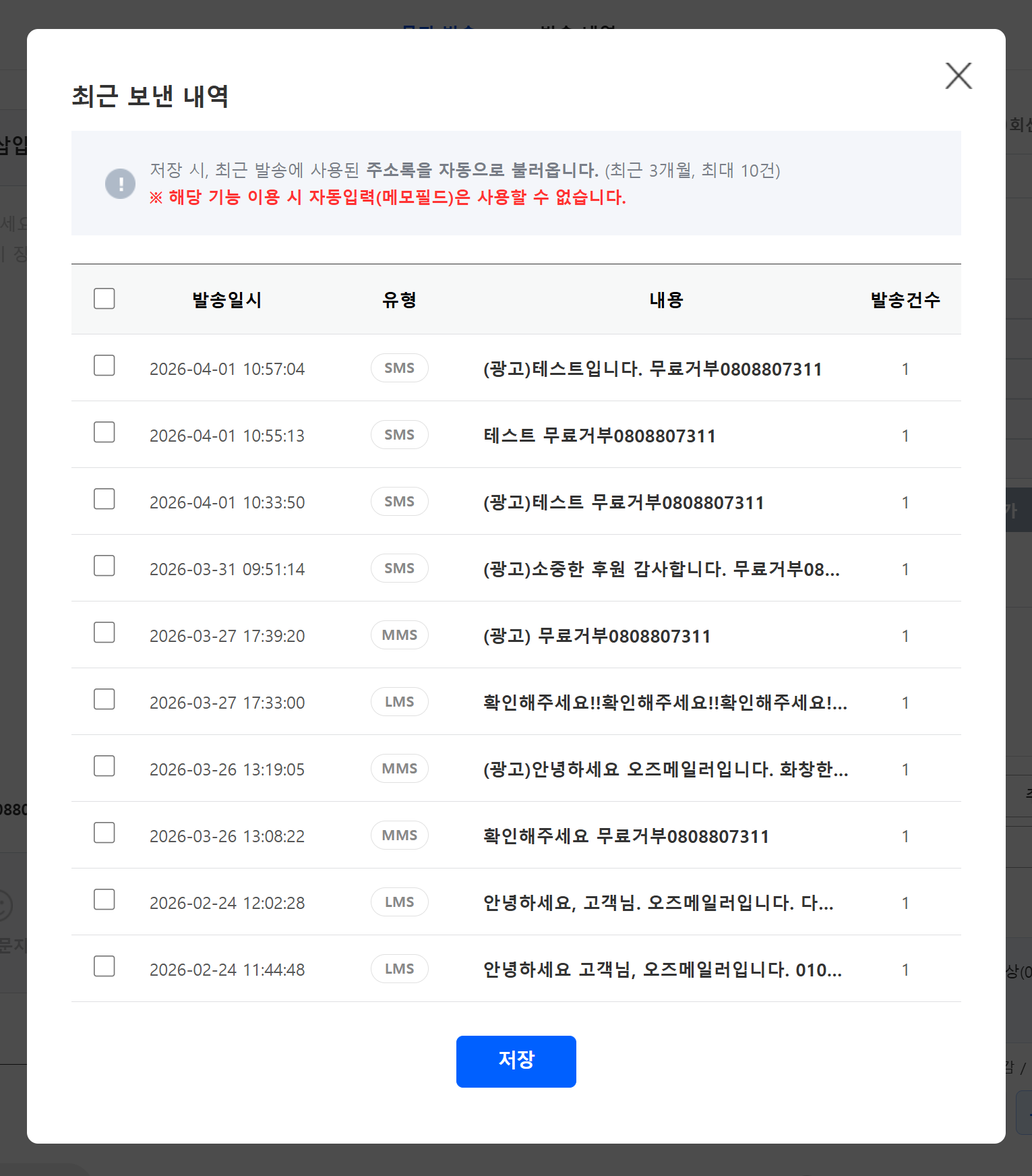Tap the blue 저장 button
The height and width of the screenshot is (1176, 1032).
pos(516,1061)
